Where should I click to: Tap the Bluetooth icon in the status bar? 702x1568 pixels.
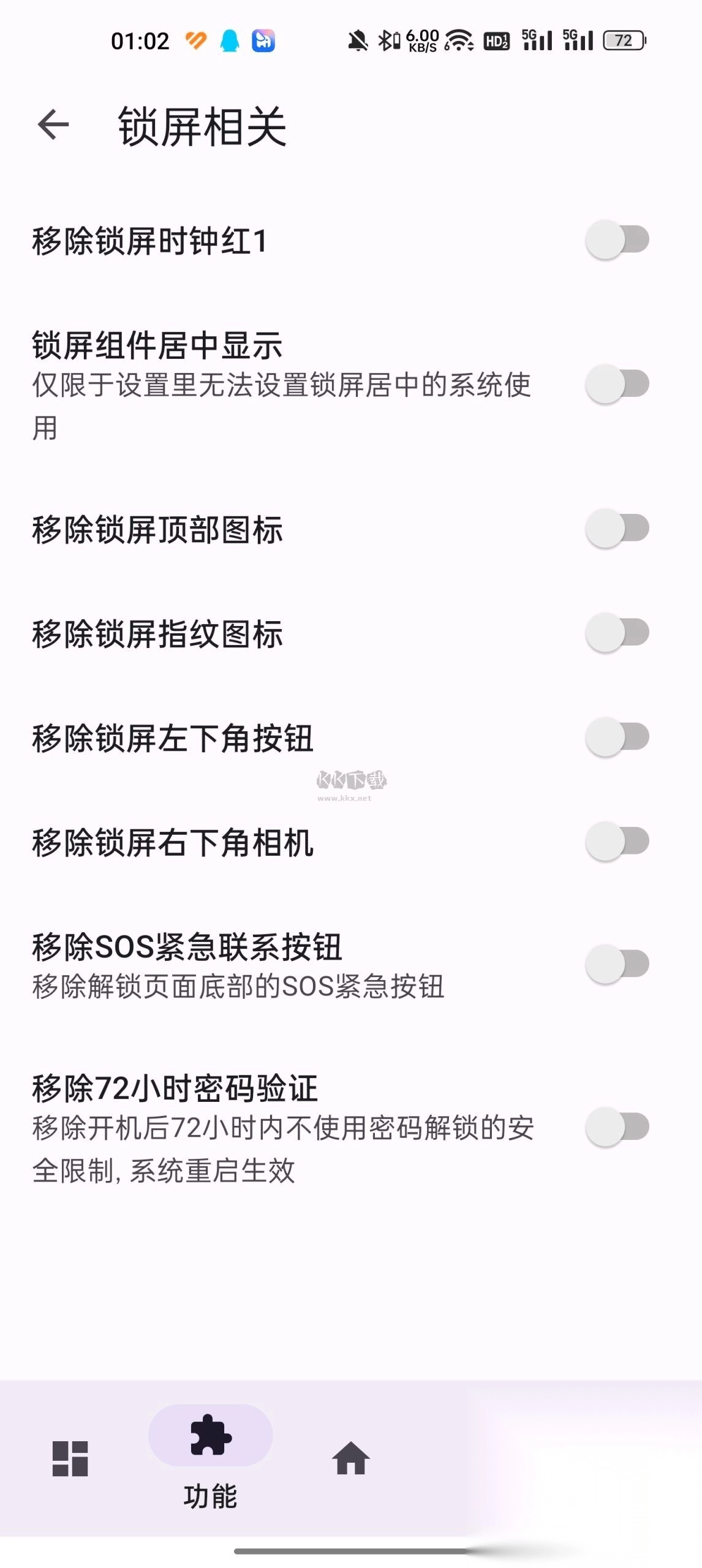(386, 40)
